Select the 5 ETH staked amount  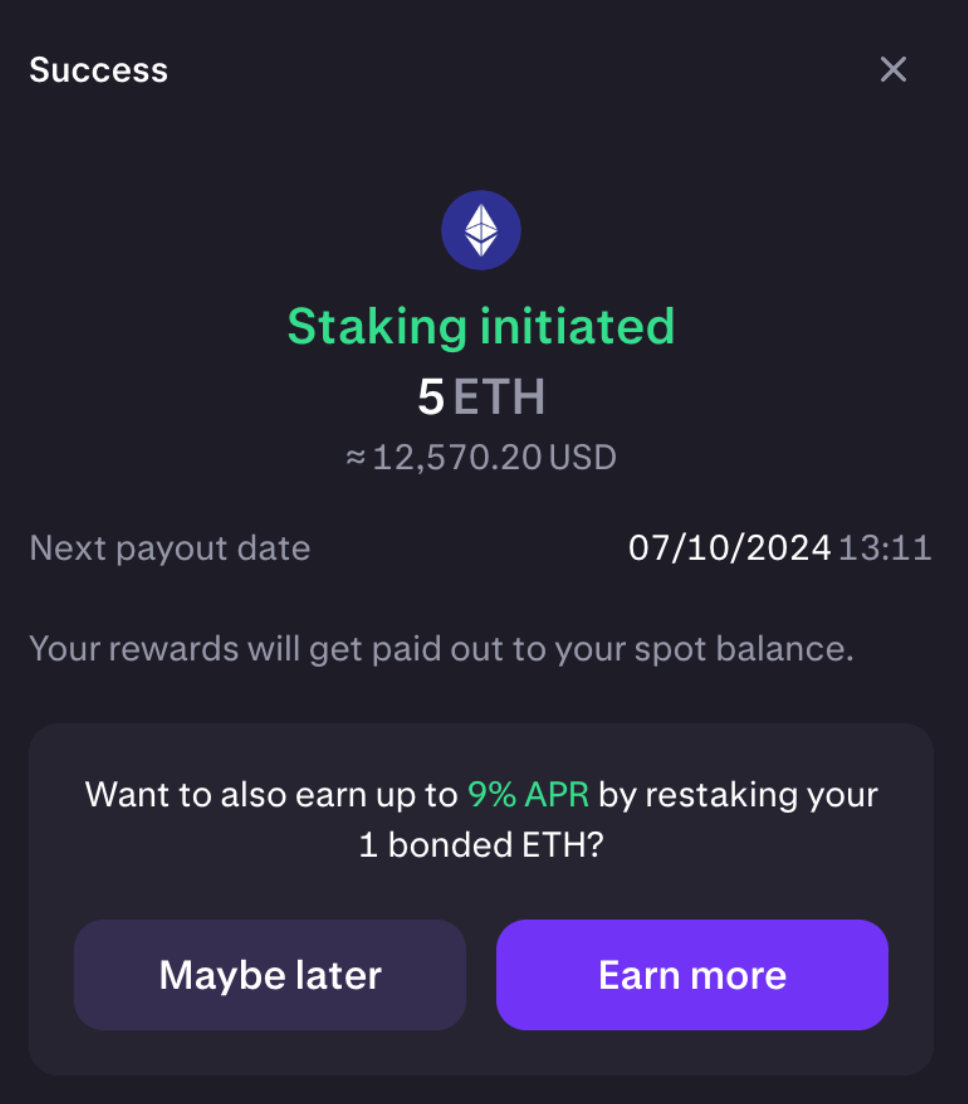(482, 396)
